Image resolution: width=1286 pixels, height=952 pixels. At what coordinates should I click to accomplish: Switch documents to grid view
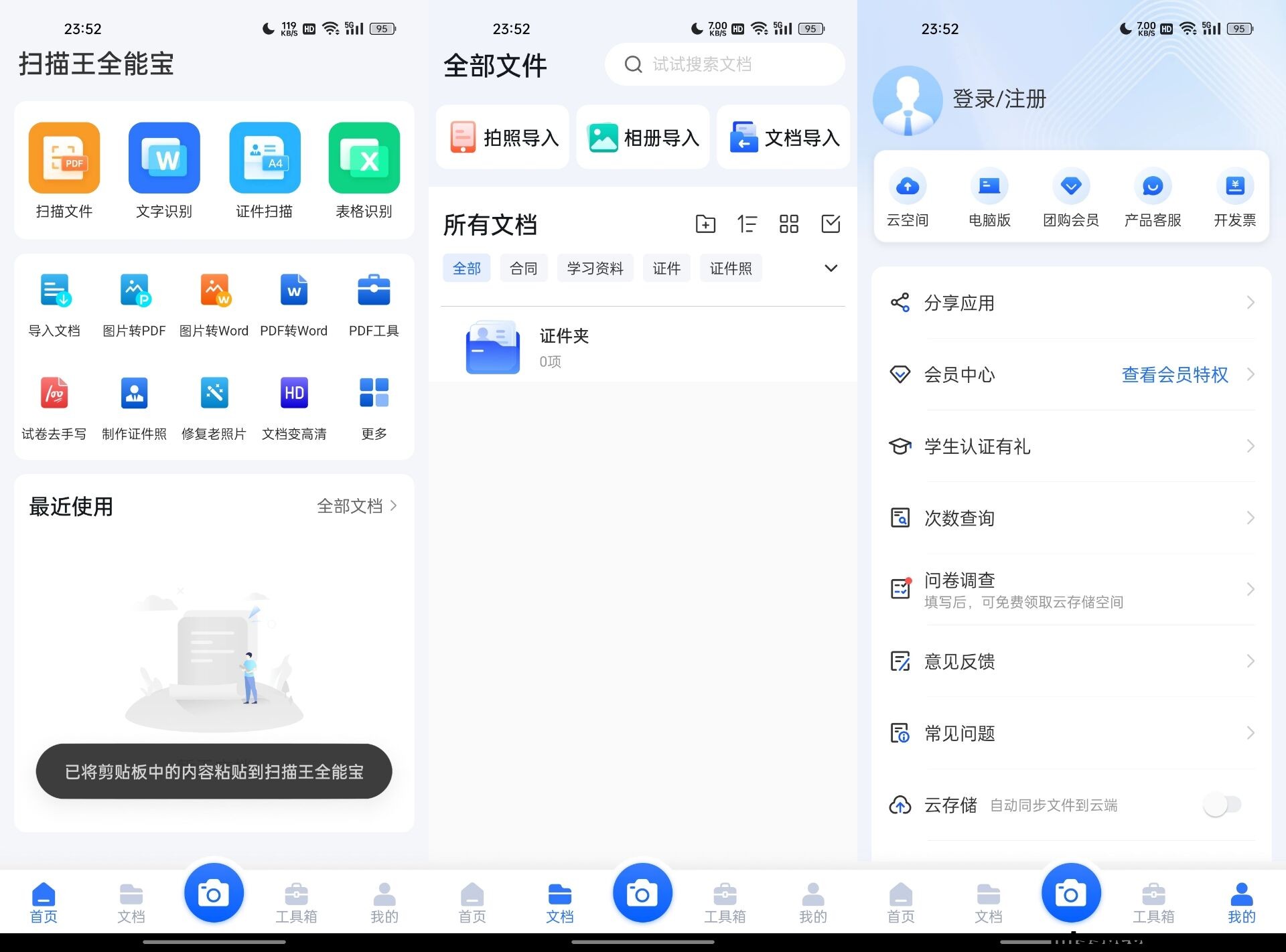point(789,224)
